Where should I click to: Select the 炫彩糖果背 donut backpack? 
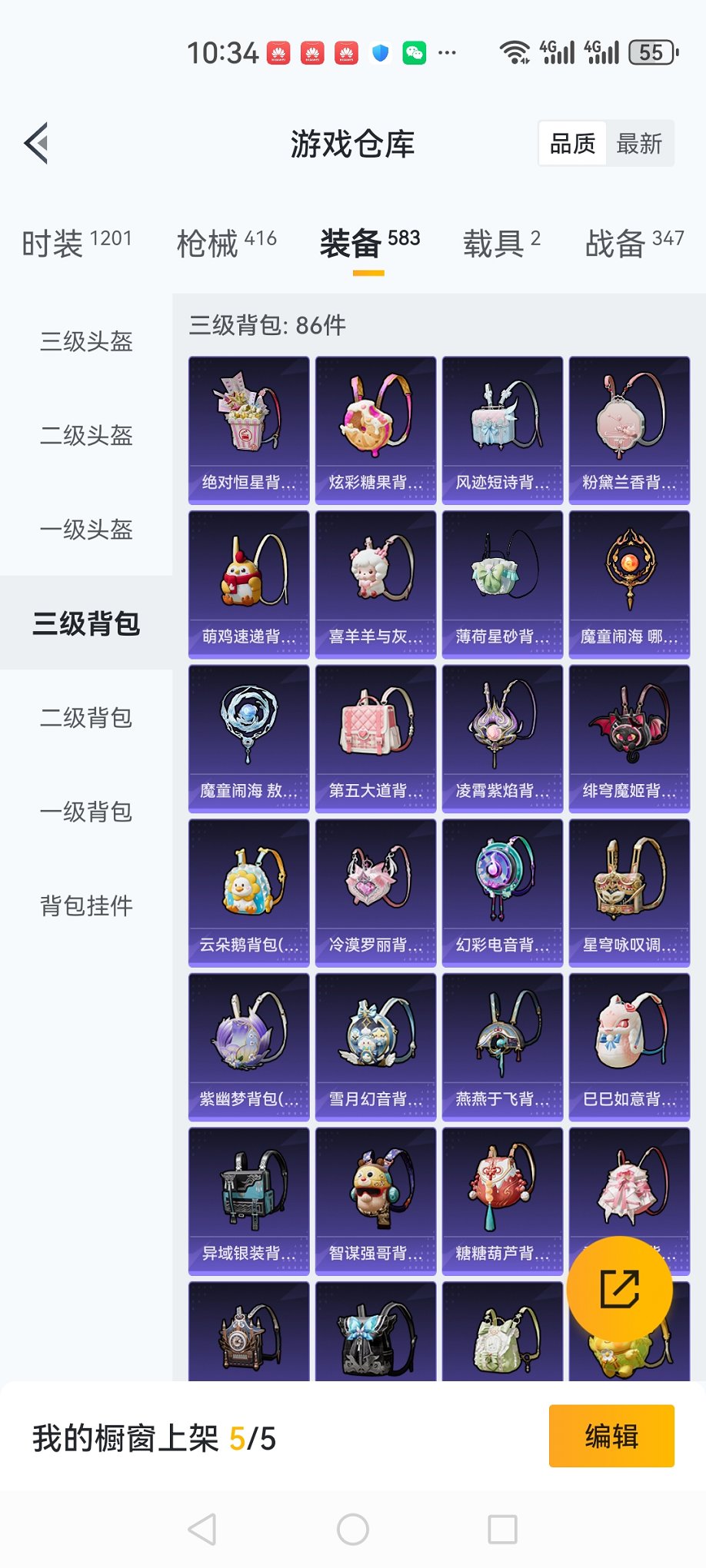(x=375, y=429)
